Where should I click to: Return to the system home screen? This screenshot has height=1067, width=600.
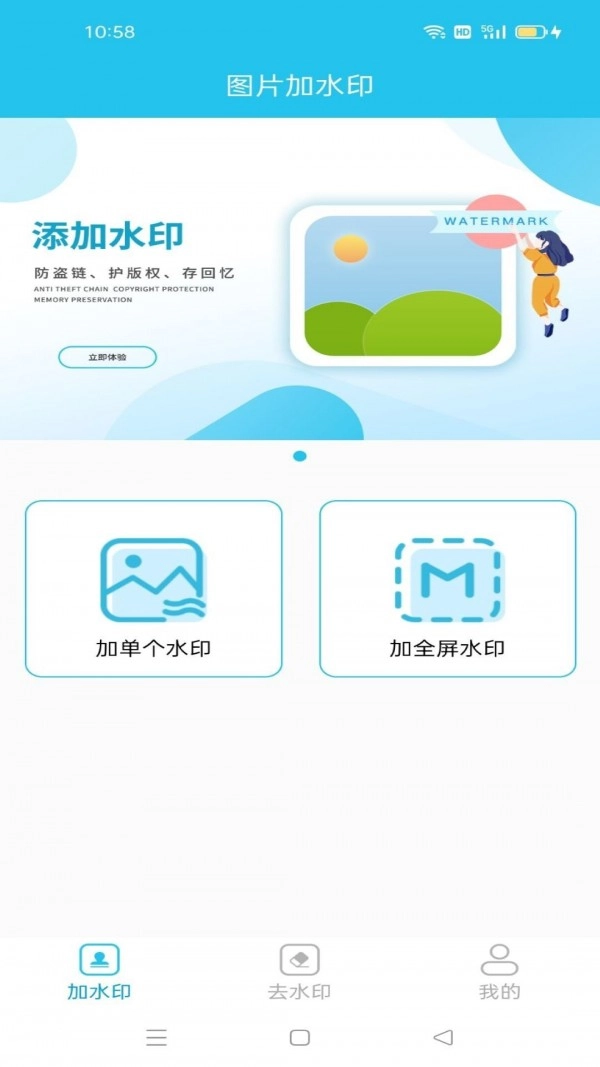click(299, 1037)
